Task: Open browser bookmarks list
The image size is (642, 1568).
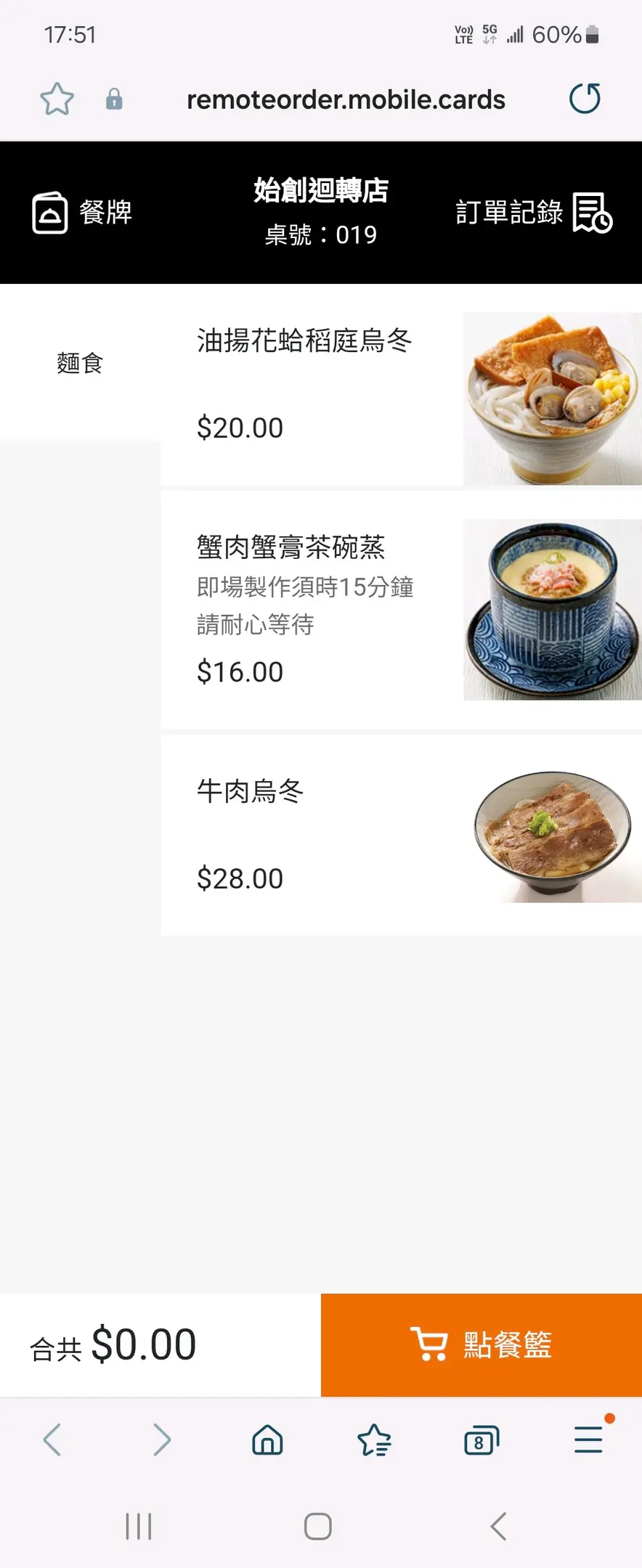Action: (x=375, y=1440)
